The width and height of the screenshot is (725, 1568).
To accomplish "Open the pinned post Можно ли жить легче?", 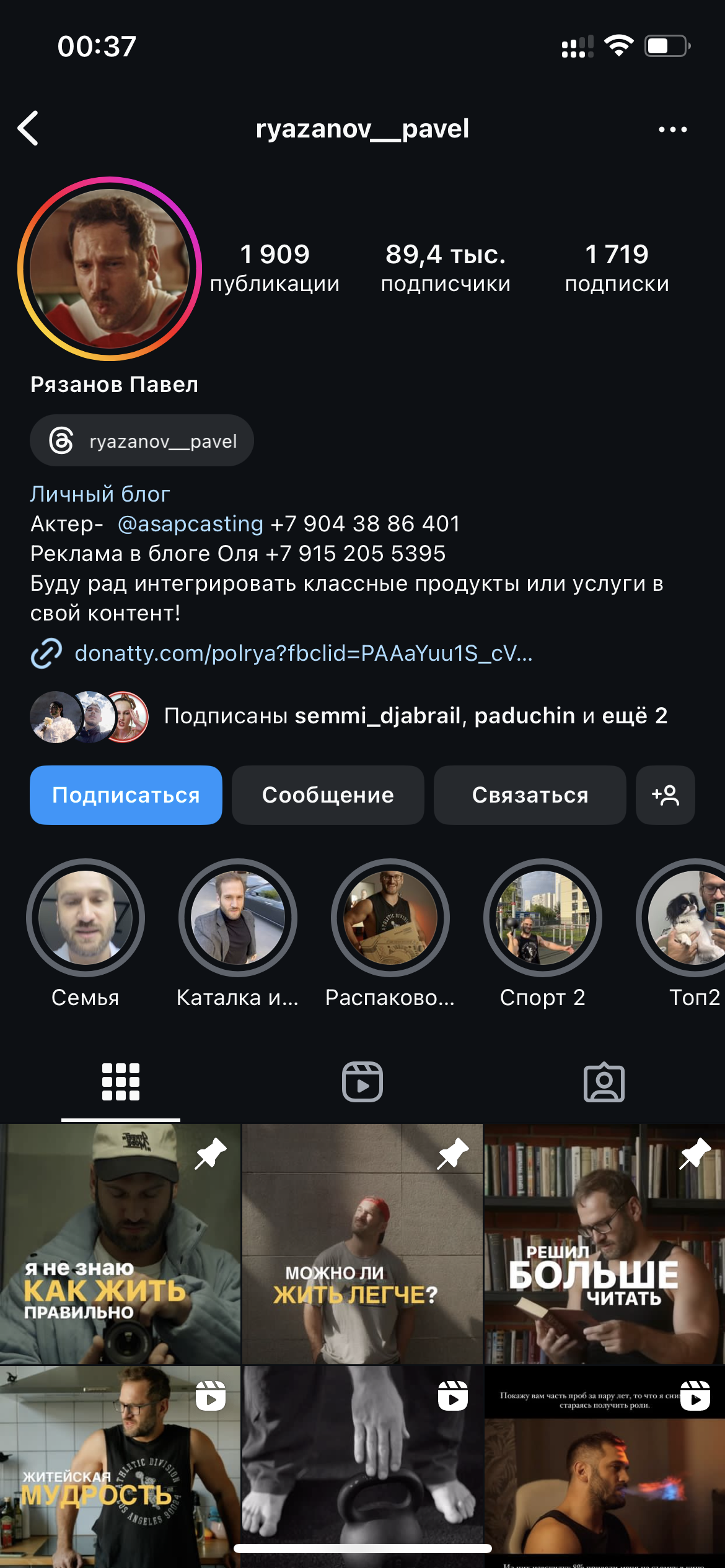I will 362,1244.
